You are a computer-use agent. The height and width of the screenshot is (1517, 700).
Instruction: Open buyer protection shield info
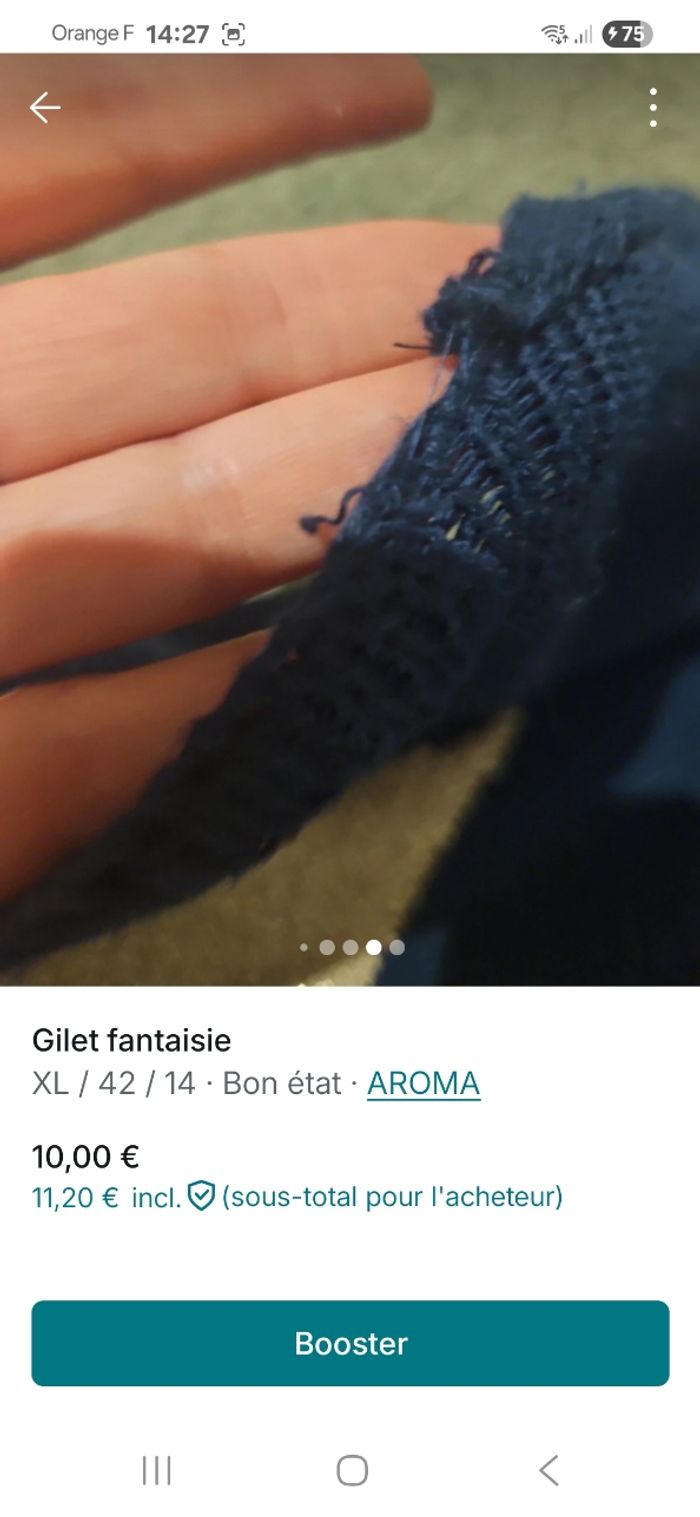point(202,1196)
